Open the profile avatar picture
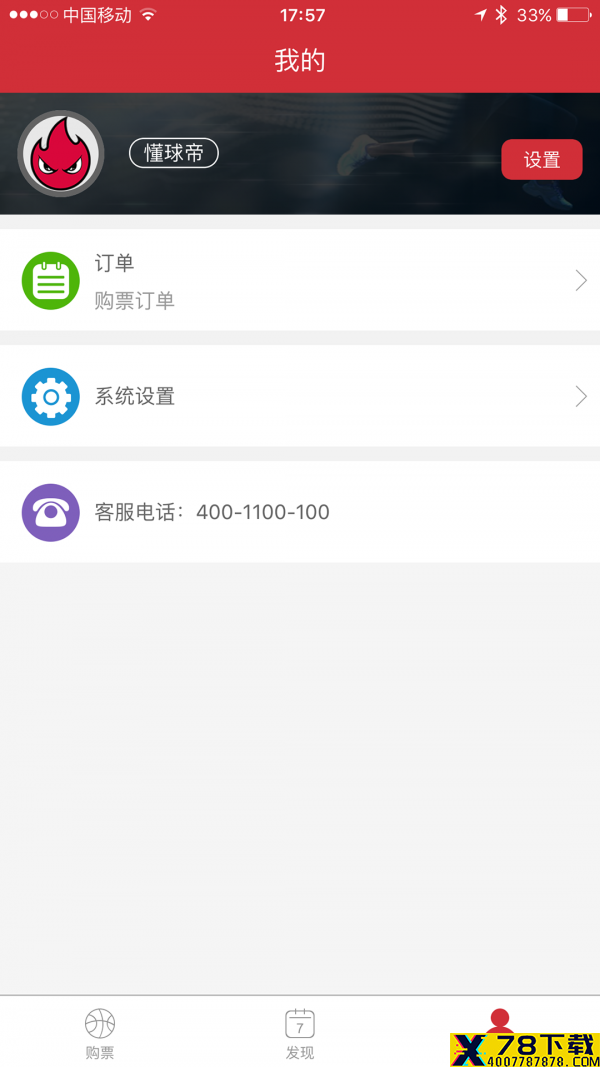This screenshot has height=1067, width=600. pyautogui.click(x=61, y=154)
